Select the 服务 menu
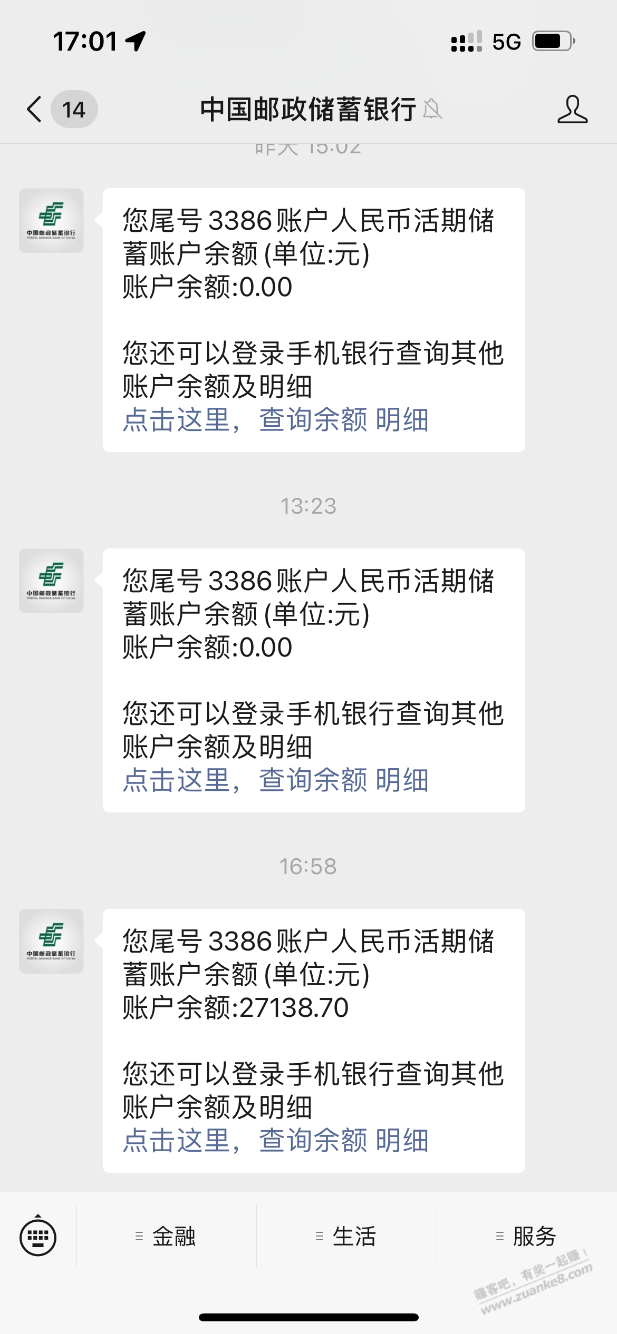Viewport: 617px width, 1334px height. tap(526, 1237)
